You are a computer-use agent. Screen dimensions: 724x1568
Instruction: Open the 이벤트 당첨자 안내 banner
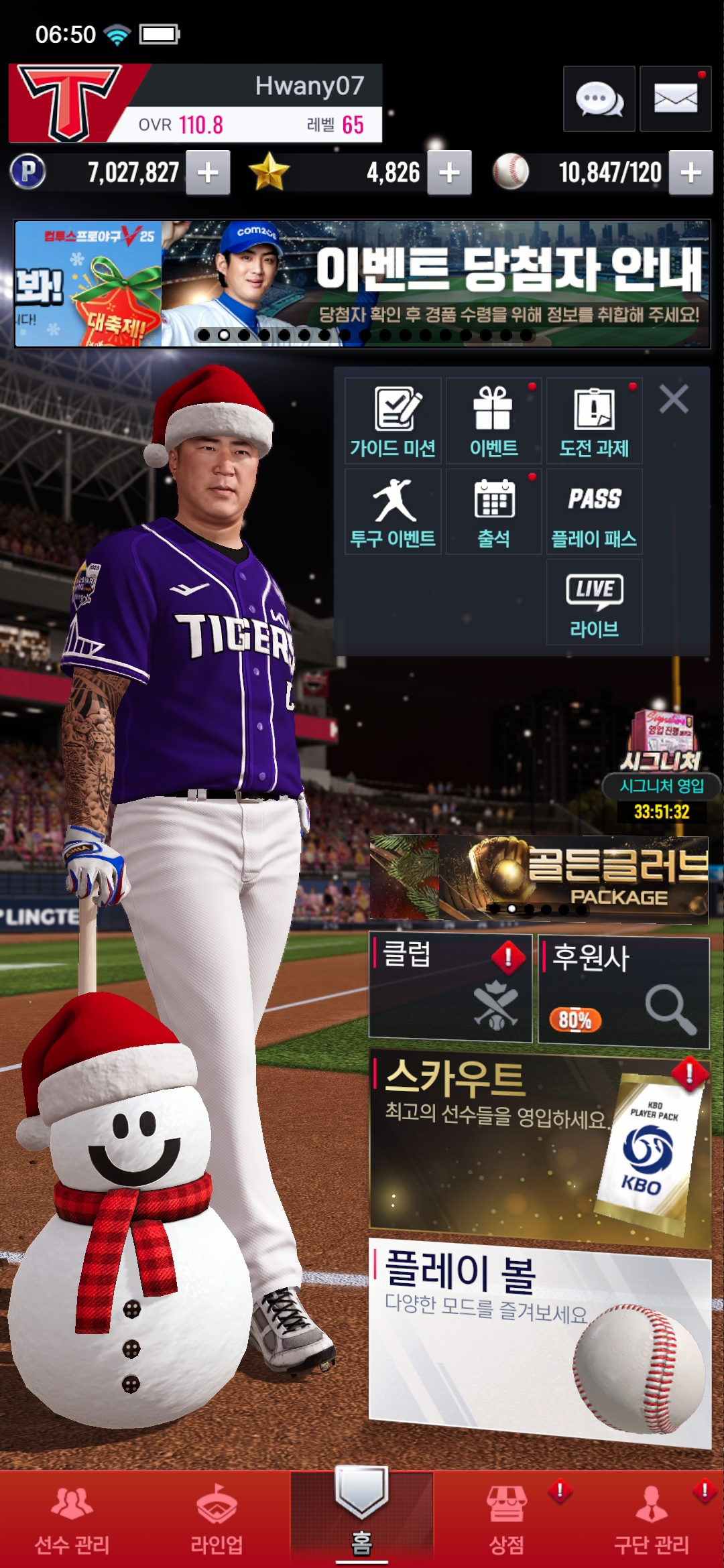(x=436, y=283)
